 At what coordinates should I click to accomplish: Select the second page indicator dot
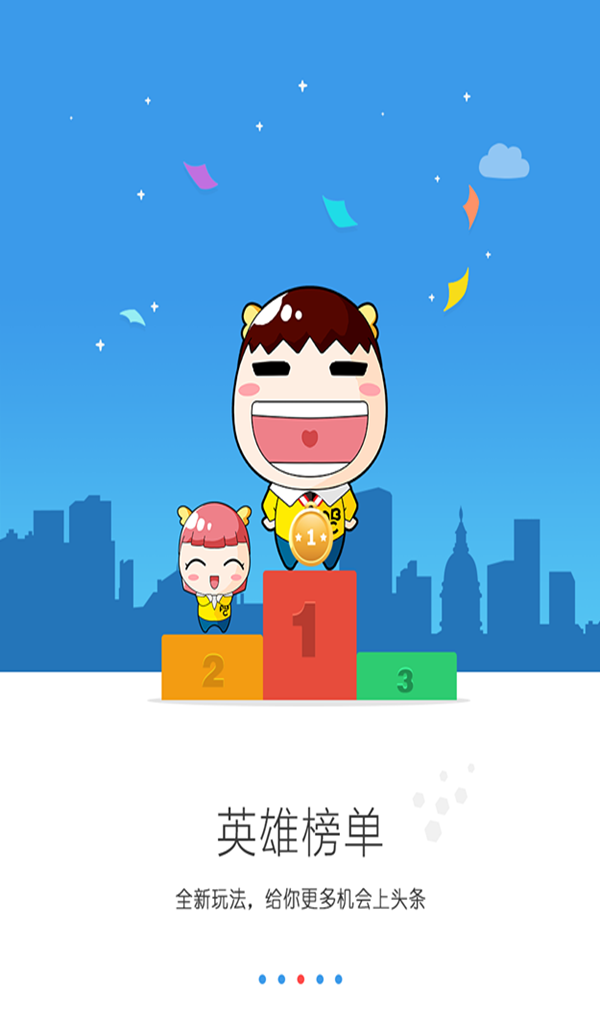[281, 979]
